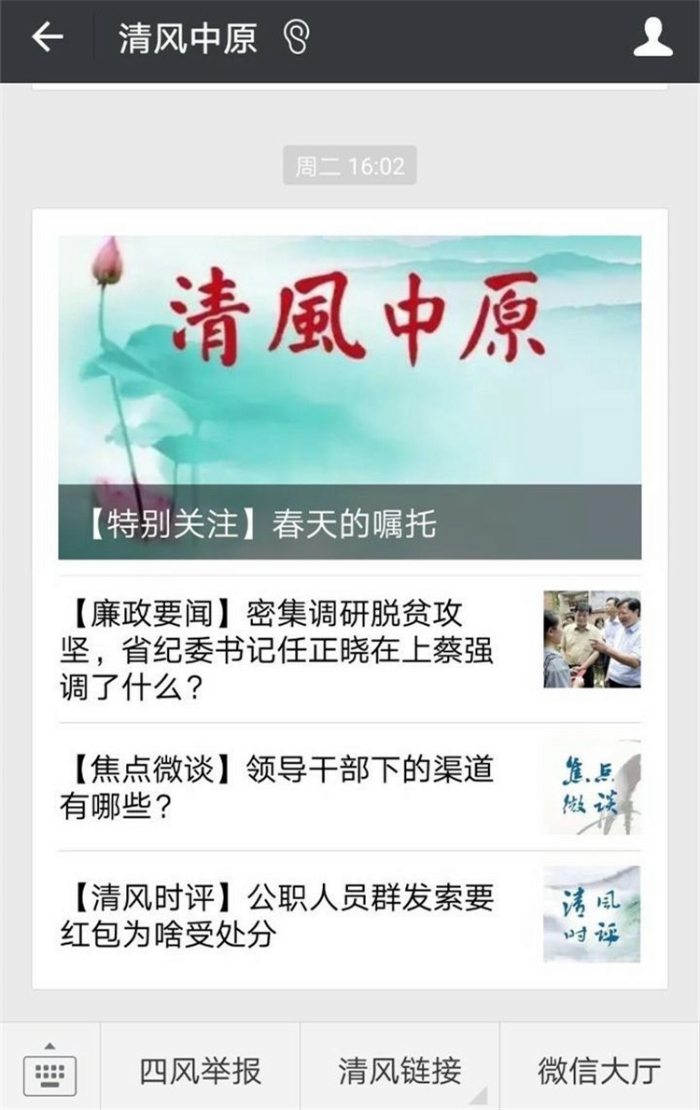Open the 微信大厅 menu
This screenshot has height=1110, width=700.
coord(599,1070)
